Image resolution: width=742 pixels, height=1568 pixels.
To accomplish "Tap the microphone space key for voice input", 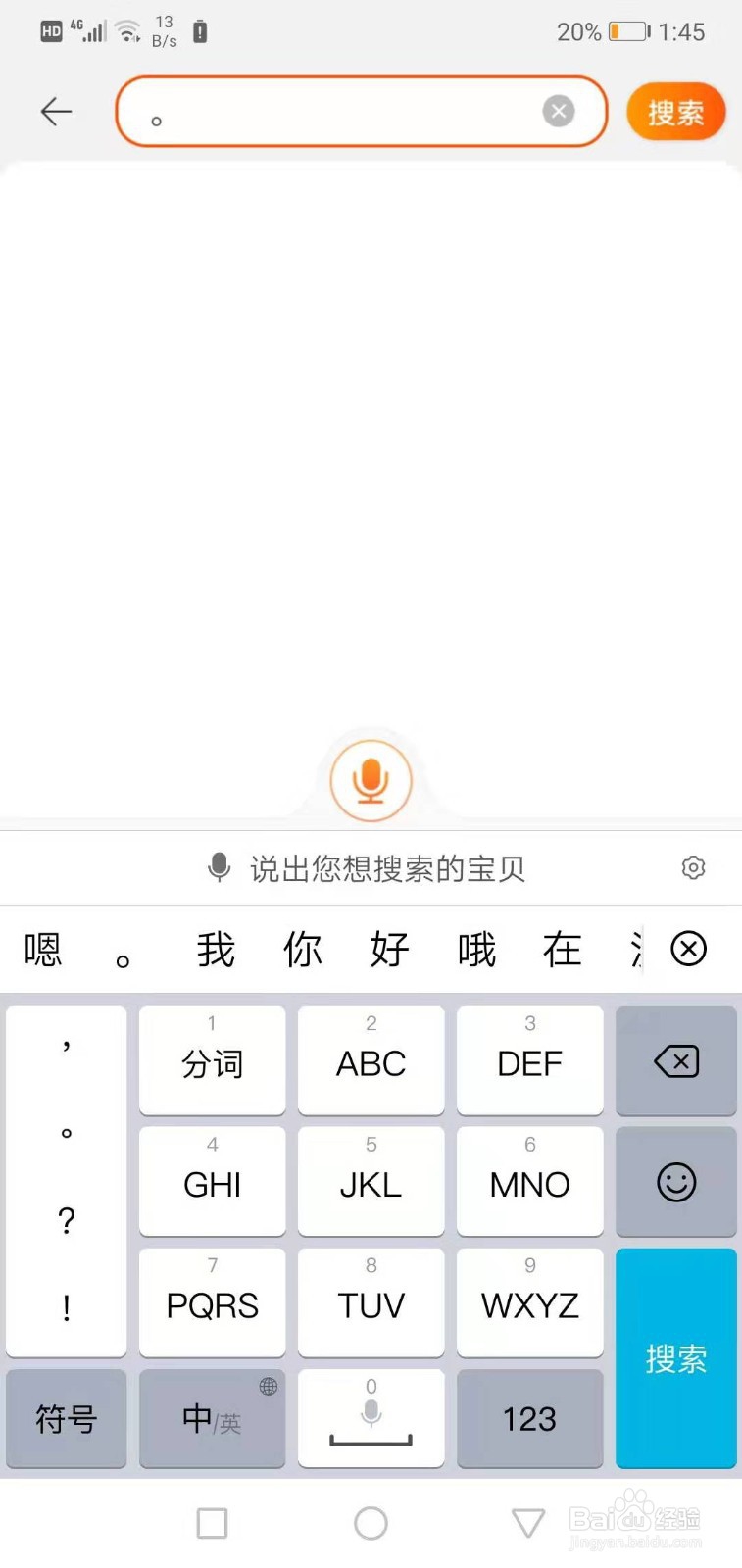I will click(371, 1418).
